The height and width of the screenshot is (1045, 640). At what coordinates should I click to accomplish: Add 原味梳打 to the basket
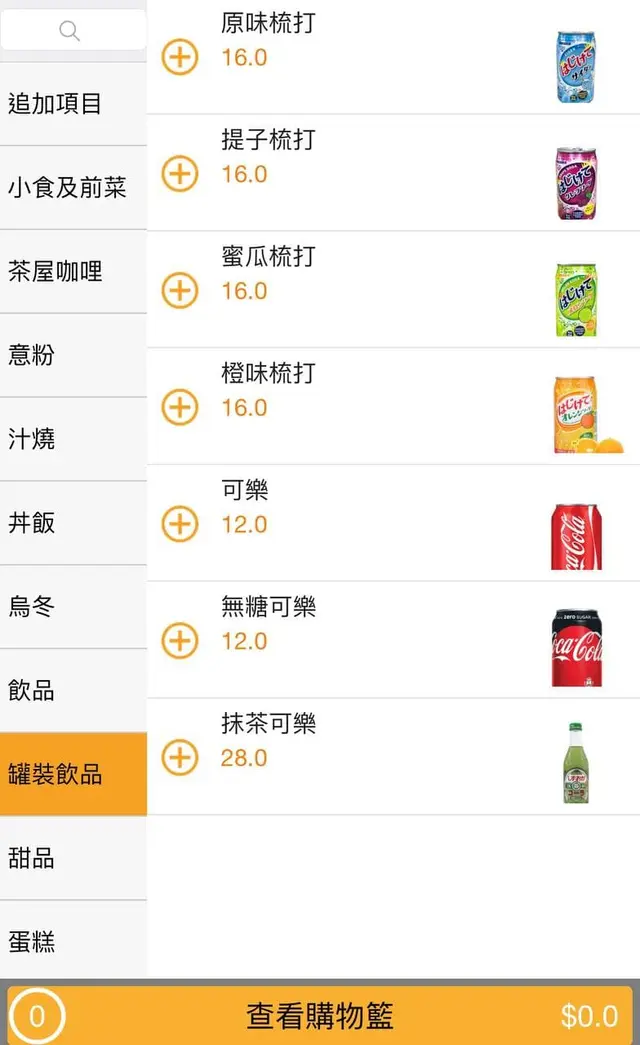pos(180,58)
